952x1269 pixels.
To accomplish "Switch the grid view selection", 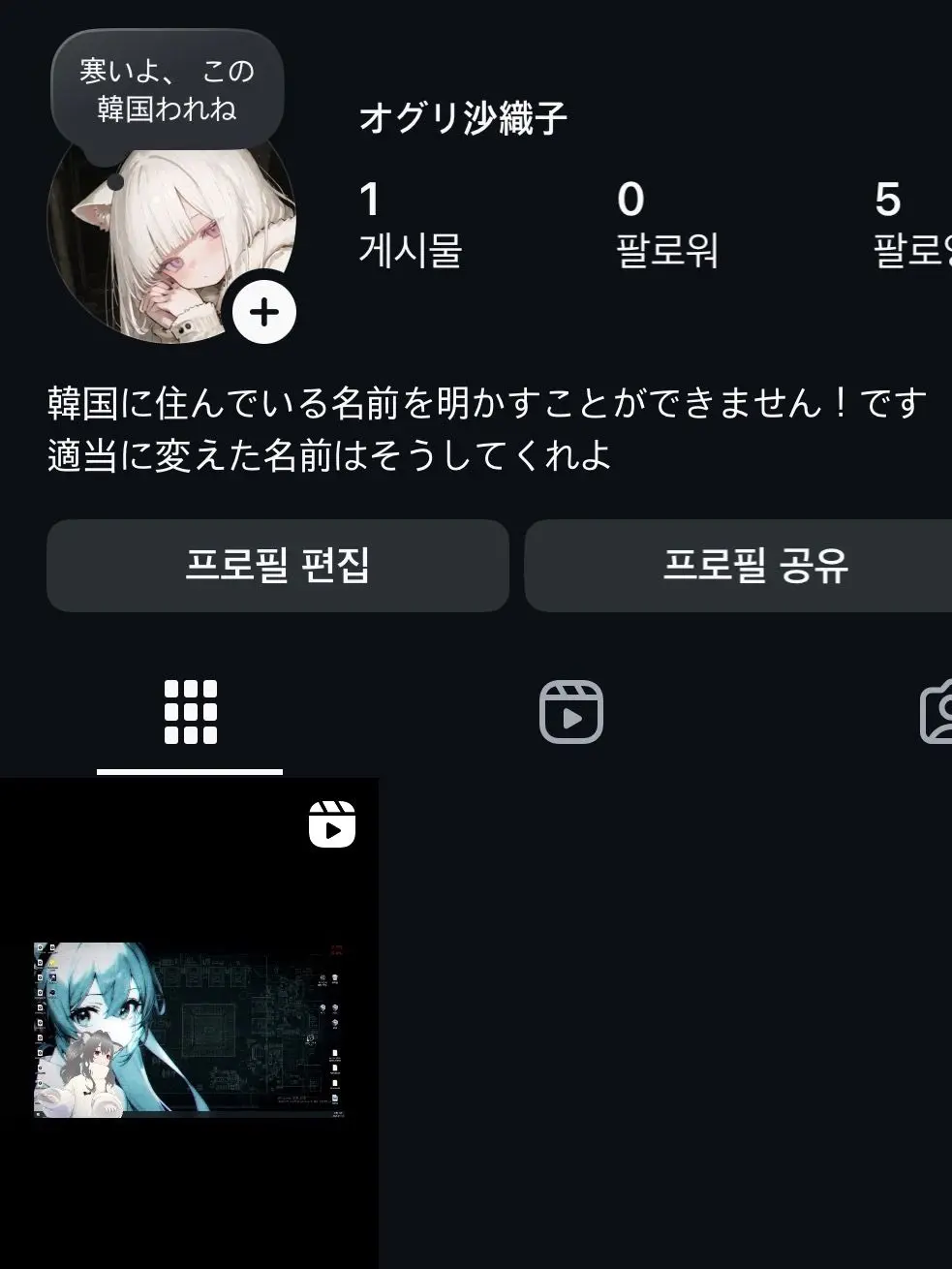I will [189, 710].
